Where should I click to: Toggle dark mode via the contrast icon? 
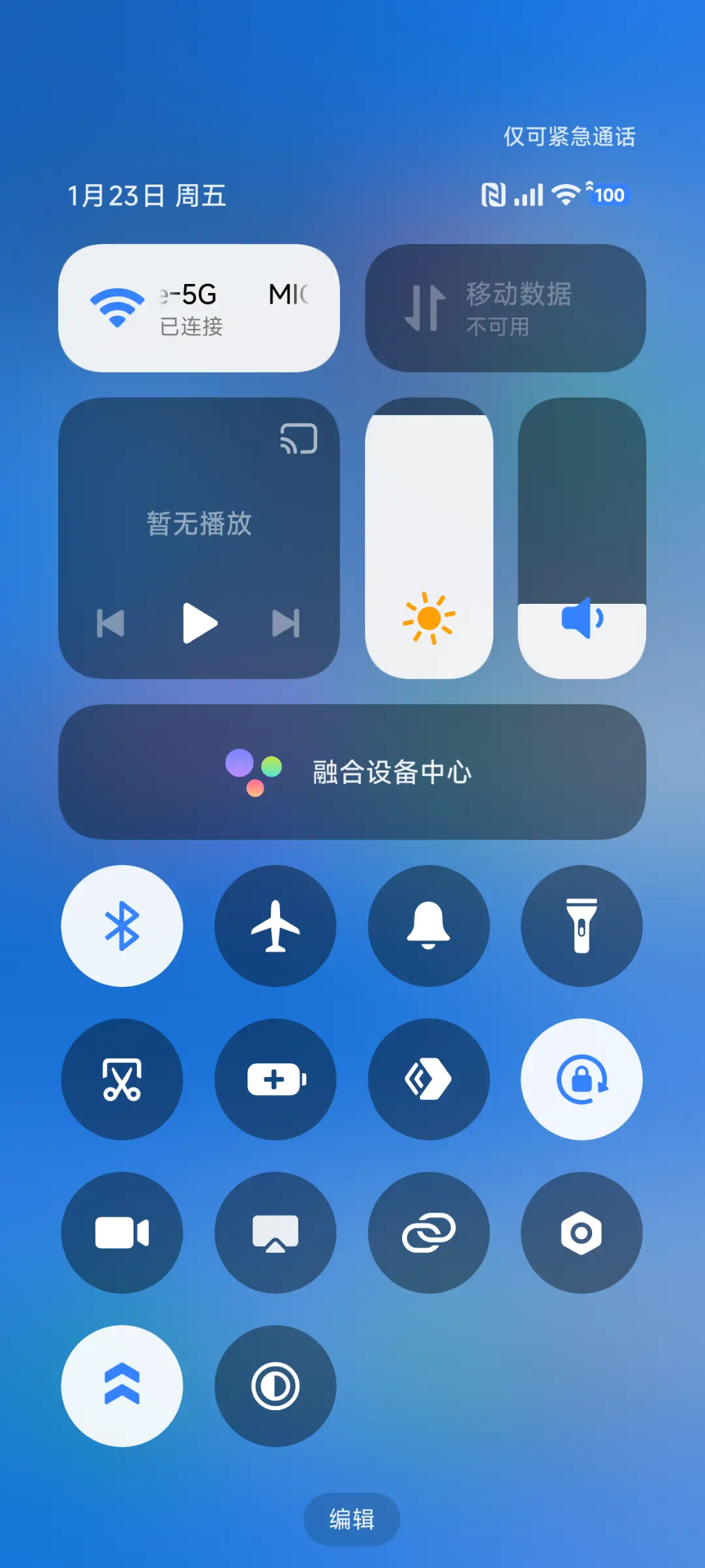coord(275,1386)
